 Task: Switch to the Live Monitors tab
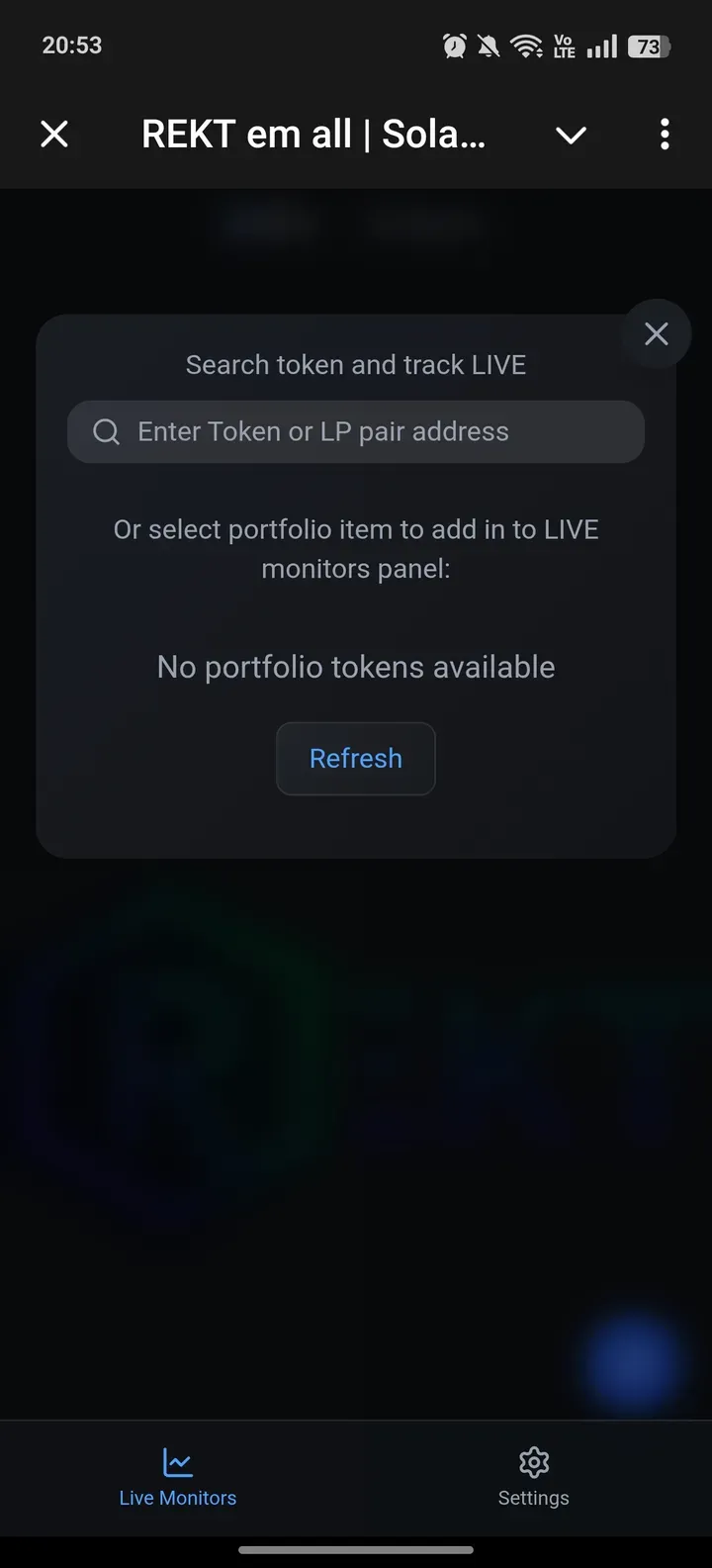[x=178, y=1477]
